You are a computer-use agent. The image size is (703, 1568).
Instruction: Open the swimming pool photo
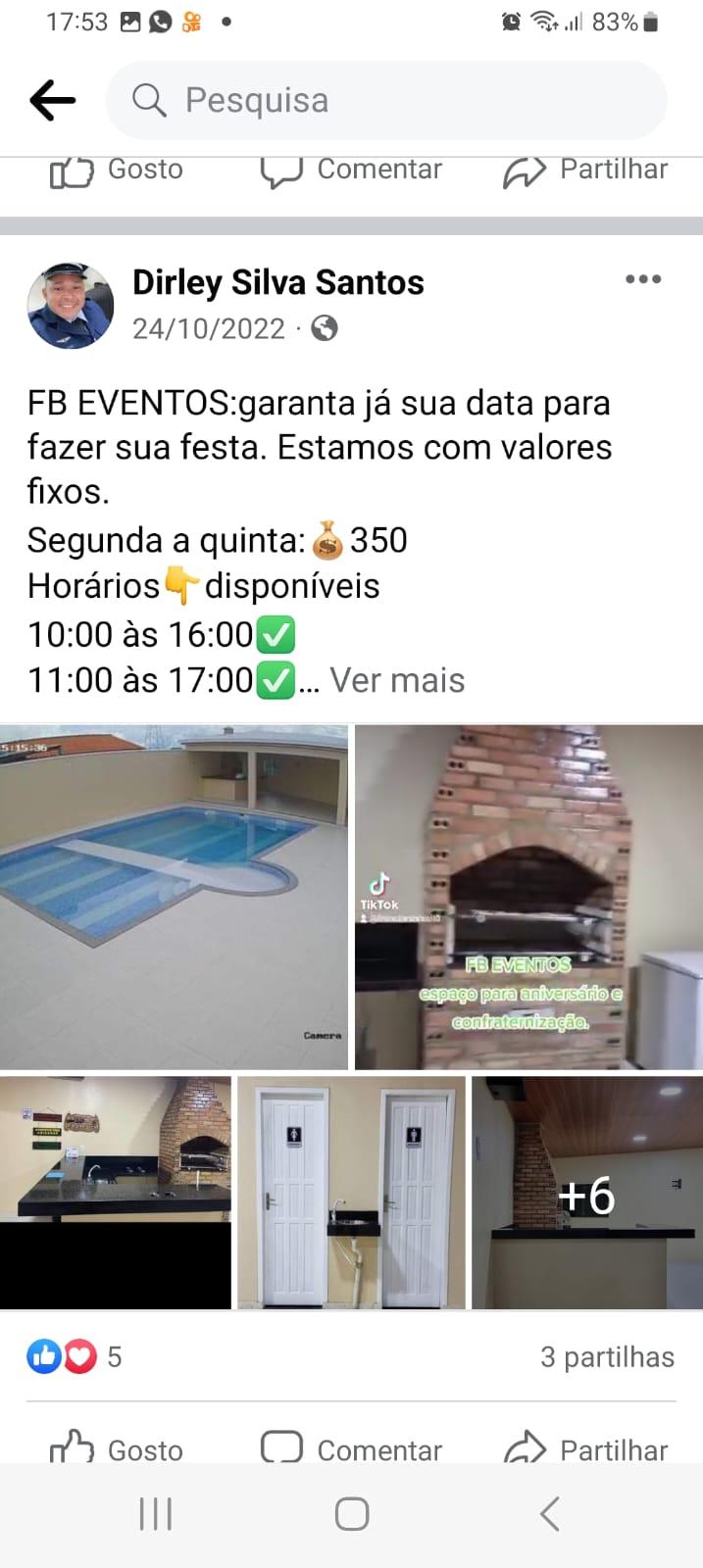click(174, 897)
